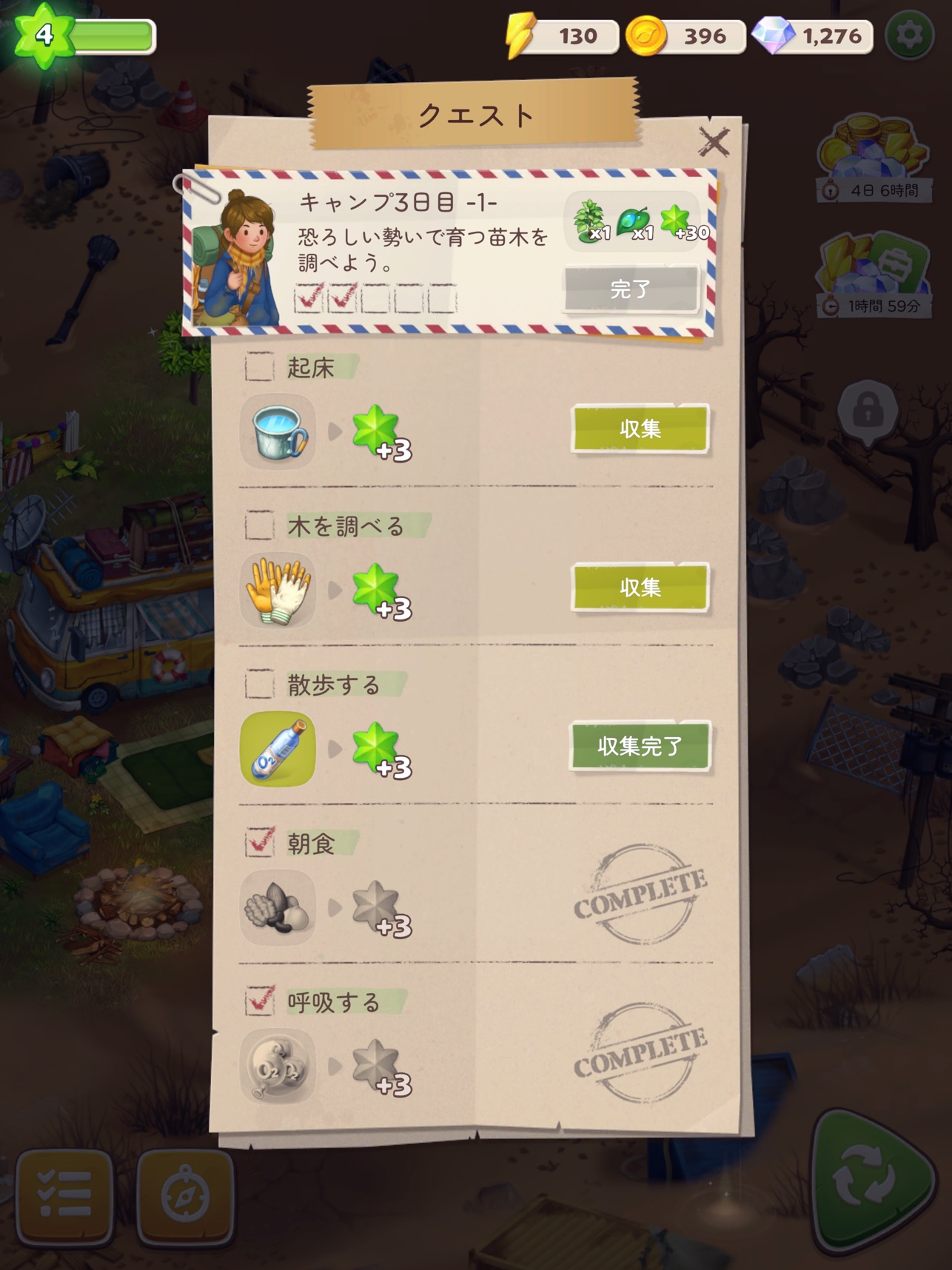Tap 収集 for the 木を調べる task
The image size is (952, 1270).
tap(640, 588)
